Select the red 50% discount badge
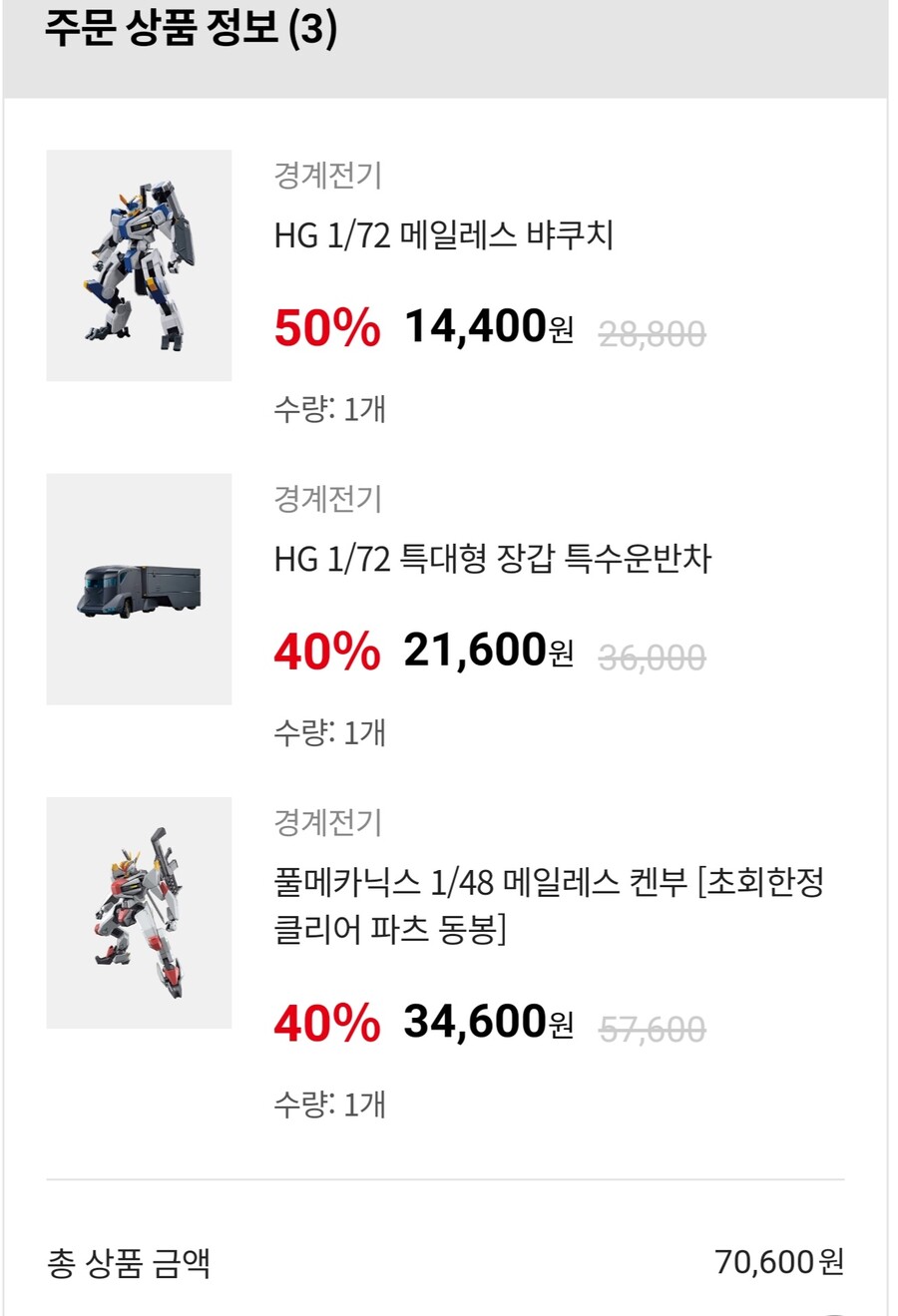Screen dimensions: 898x1316 pos(327,325)
